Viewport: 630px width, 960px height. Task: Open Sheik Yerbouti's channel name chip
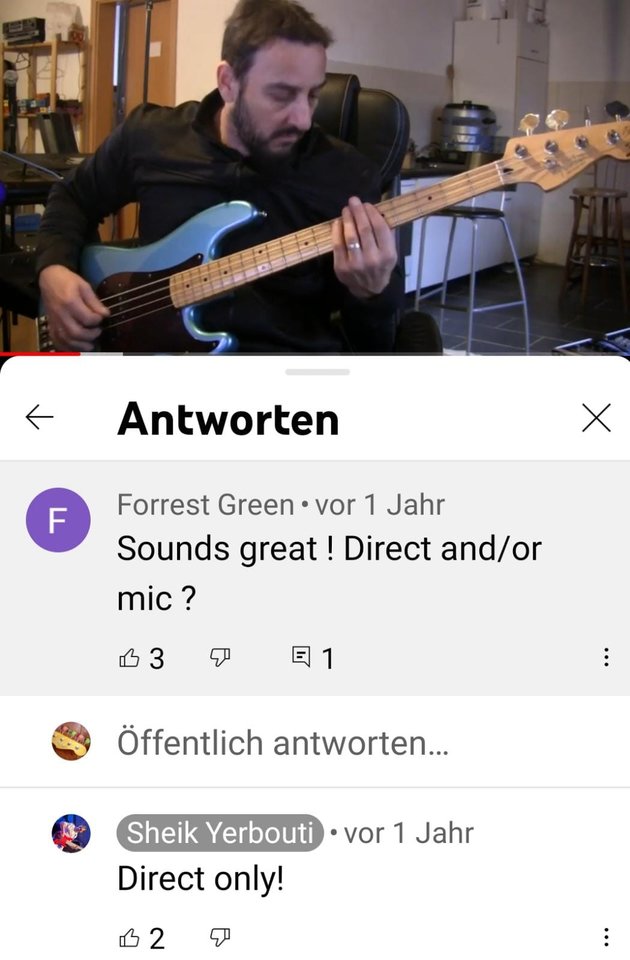tap(220, 832)
